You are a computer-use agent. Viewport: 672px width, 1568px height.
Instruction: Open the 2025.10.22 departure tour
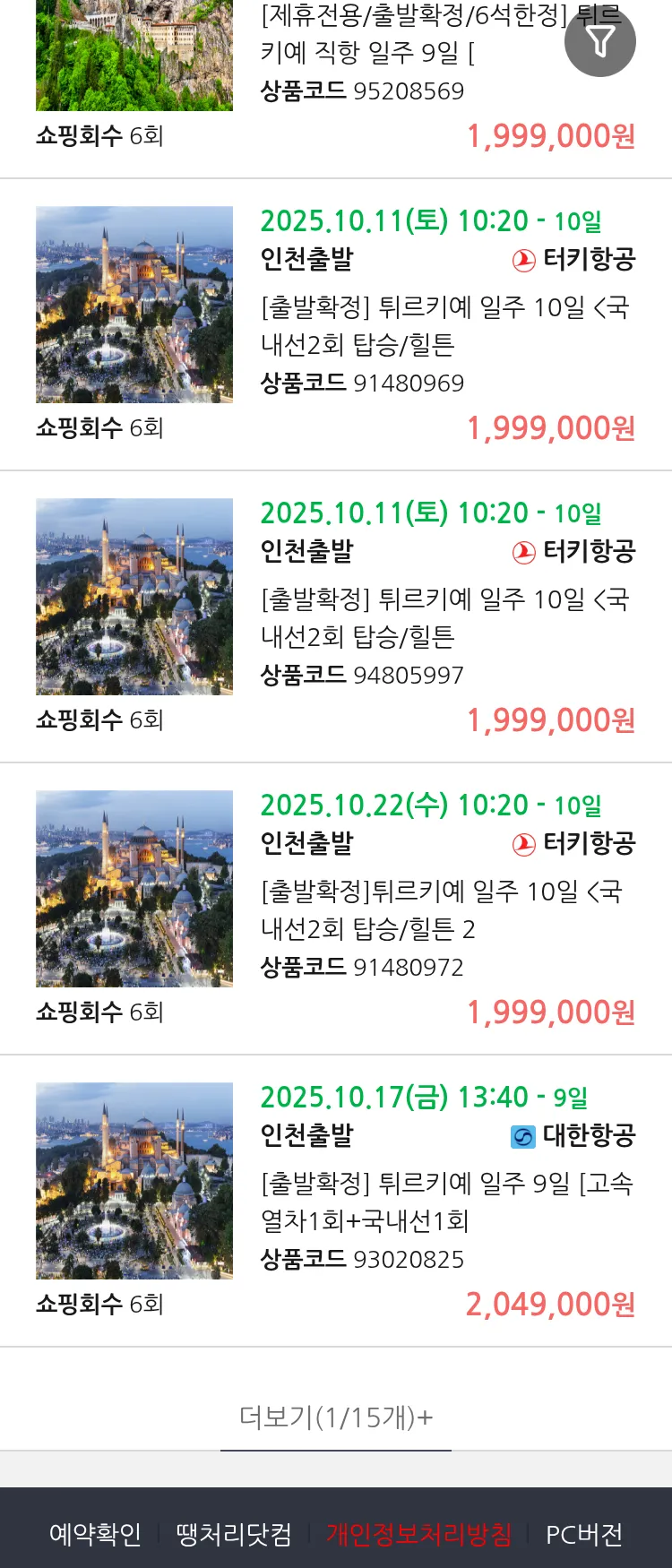(x=445, y=909)
